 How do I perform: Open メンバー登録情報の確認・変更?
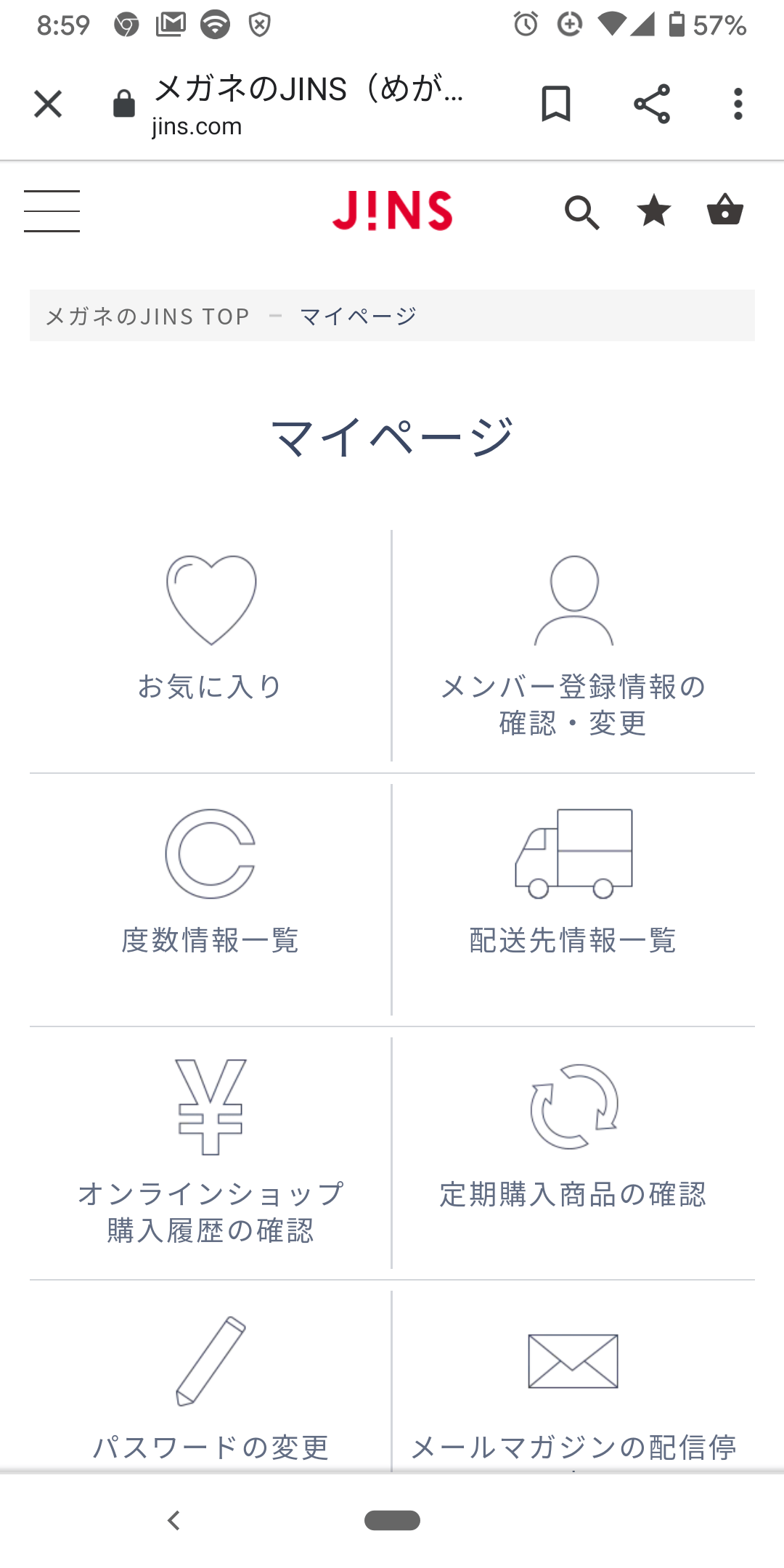click(573, 645)
